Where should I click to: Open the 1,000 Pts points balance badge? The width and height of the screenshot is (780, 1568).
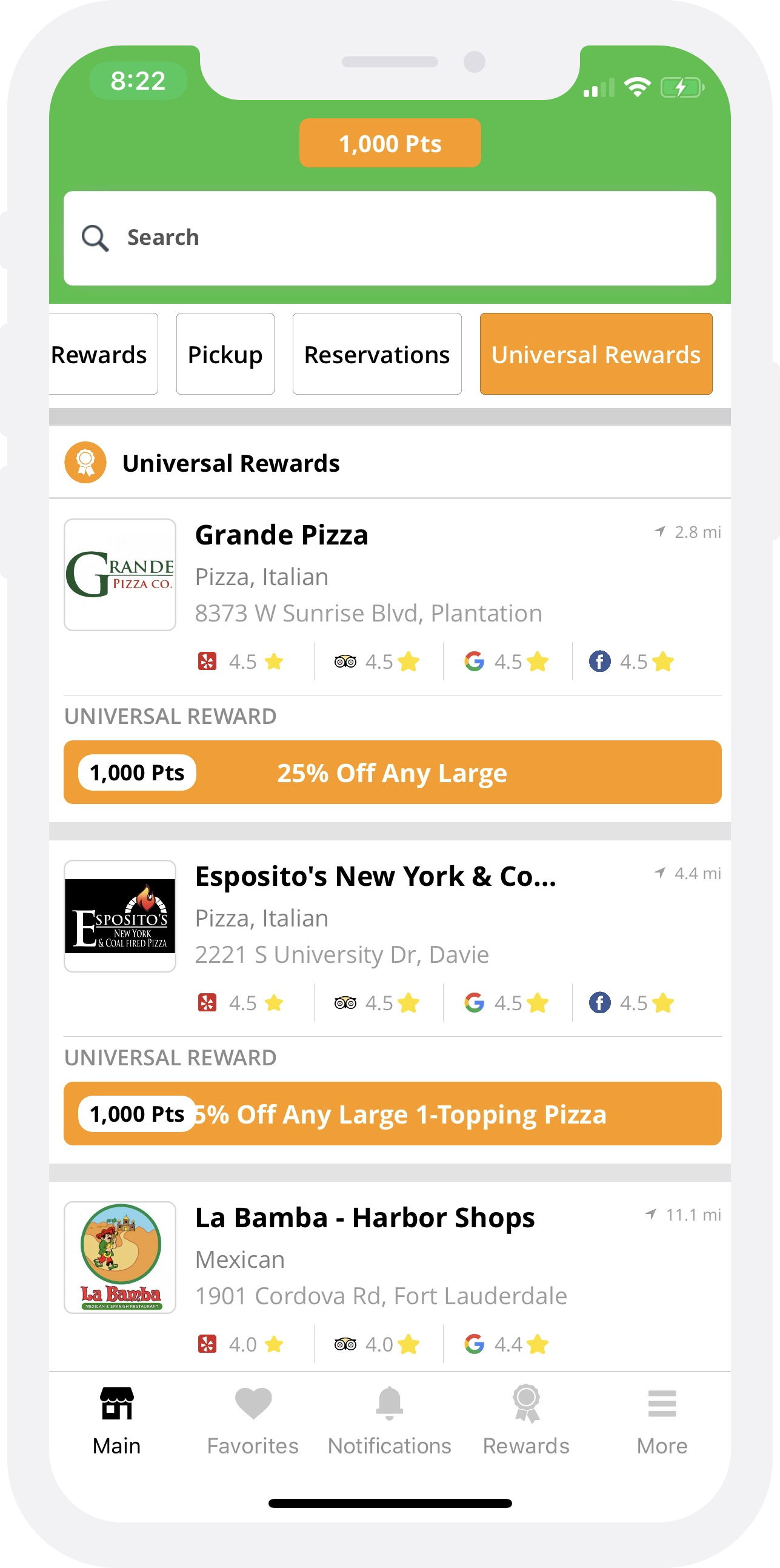(x=390, y=143)
